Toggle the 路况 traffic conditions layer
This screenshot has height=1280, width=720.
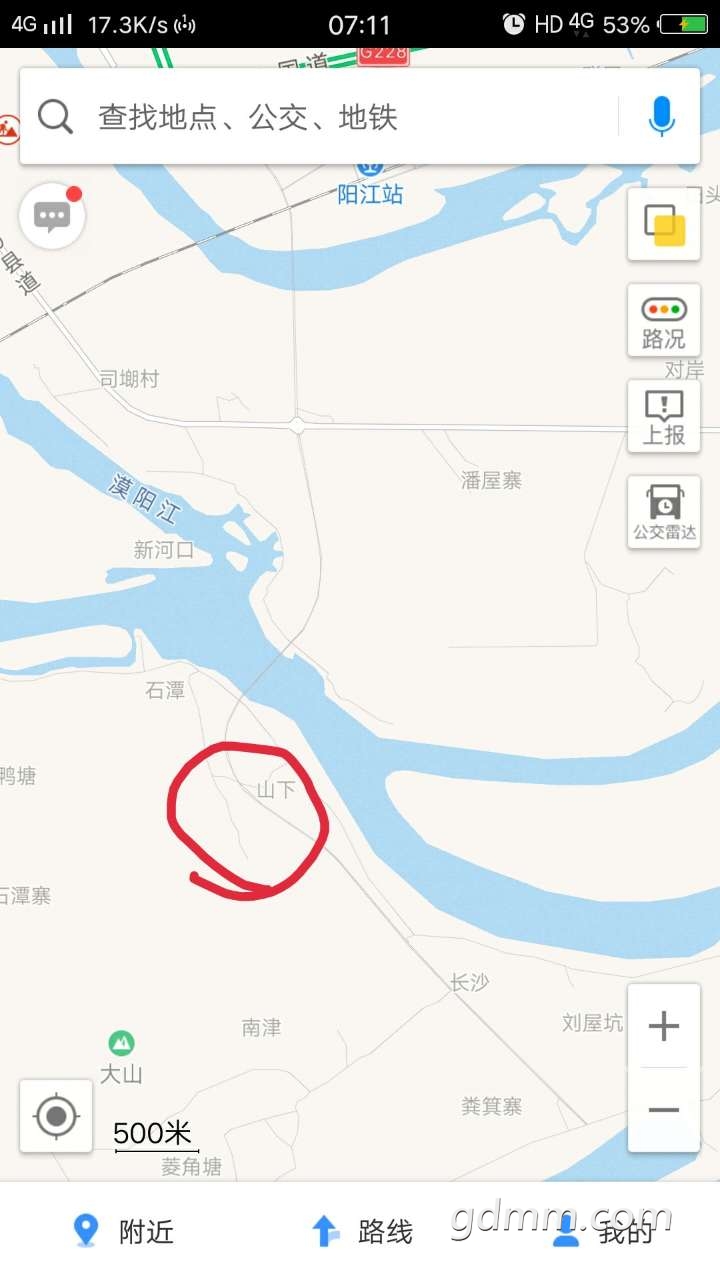pyautogui.click(x=663, y=320)
